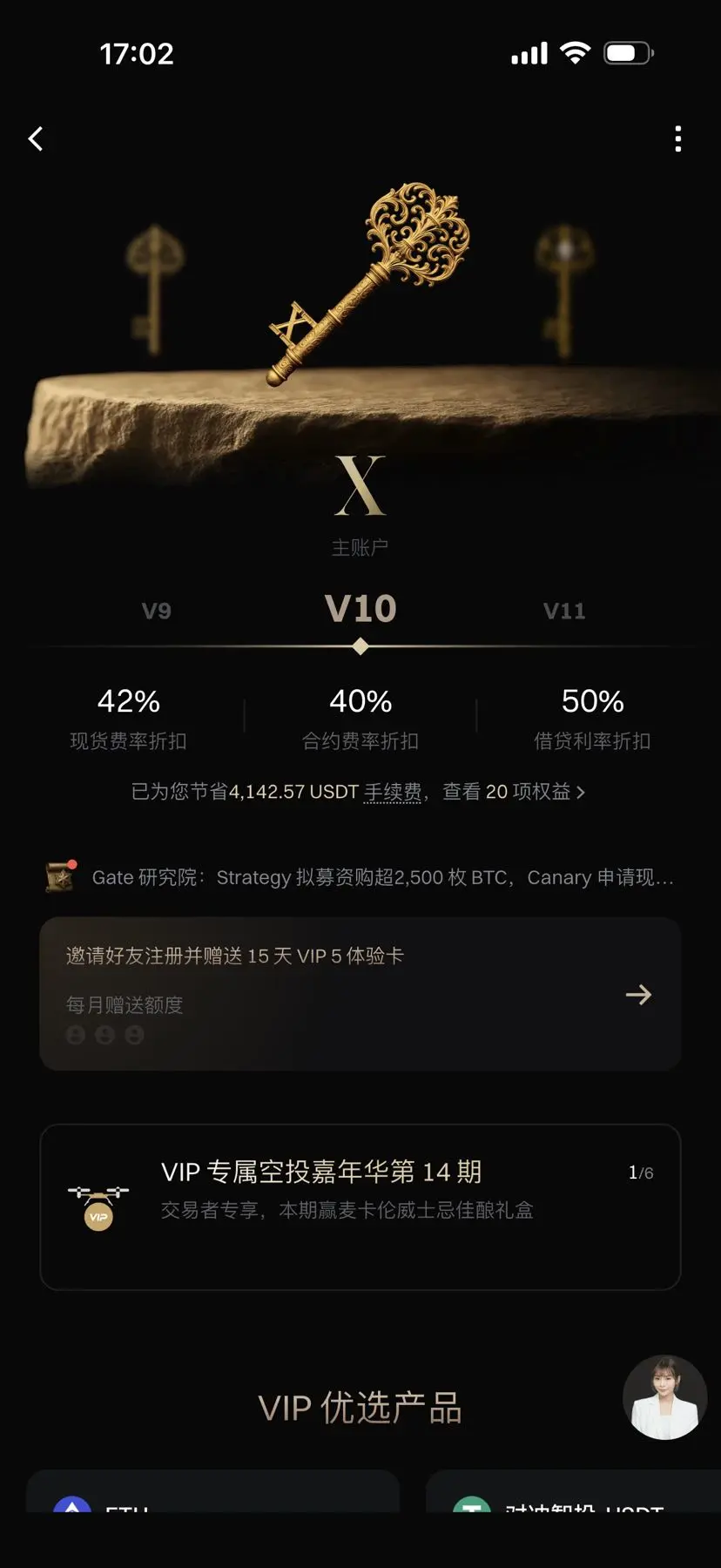Select the V9 key image

point(155,289)
